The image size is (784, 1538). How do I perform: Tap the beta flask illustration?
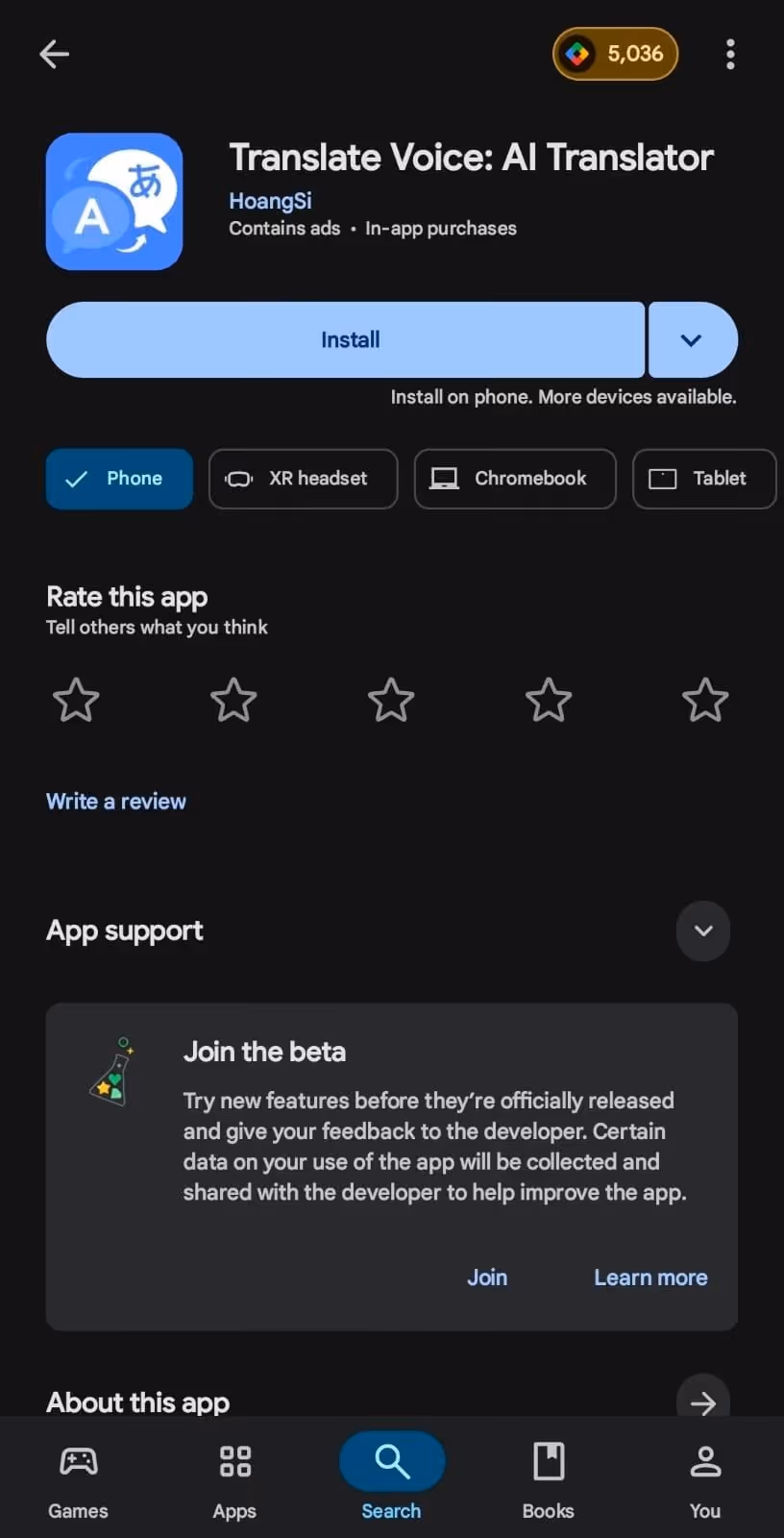click(x=113, y=1074)
